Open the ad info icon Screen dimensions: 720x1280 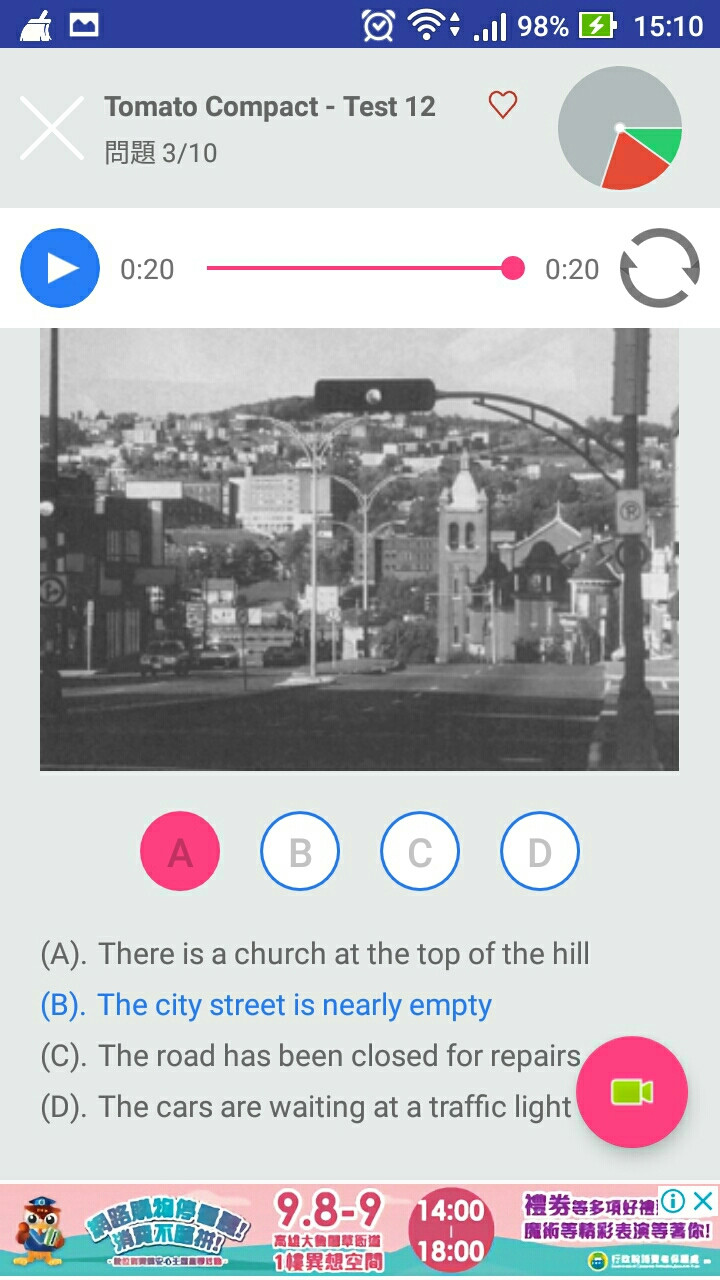(x=674, y=1200)
